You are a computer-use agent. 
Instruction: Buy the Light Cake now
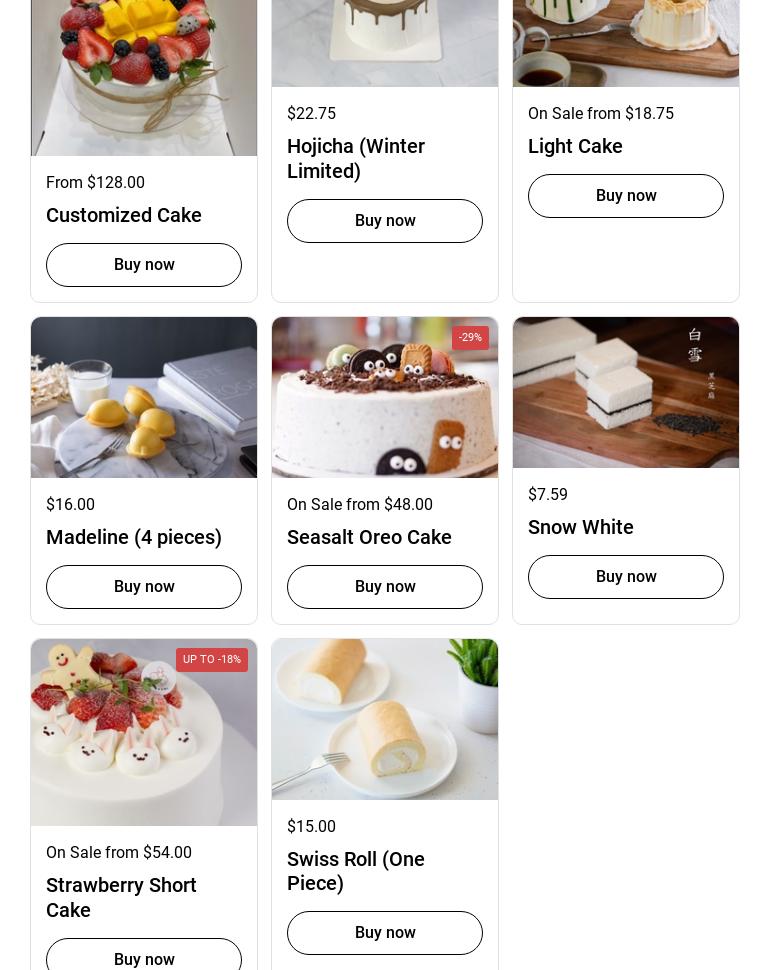(x=626, y=196)
